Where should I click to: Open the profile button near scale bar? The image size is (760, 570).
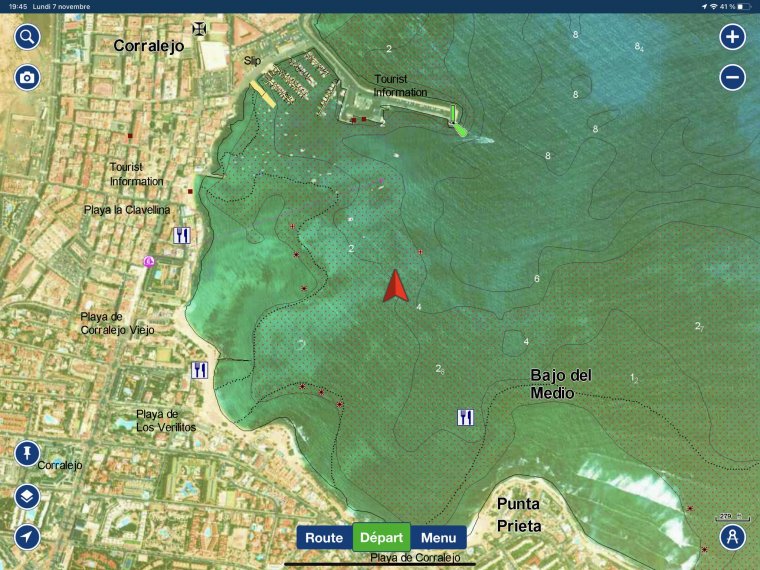tap(733, 537)
